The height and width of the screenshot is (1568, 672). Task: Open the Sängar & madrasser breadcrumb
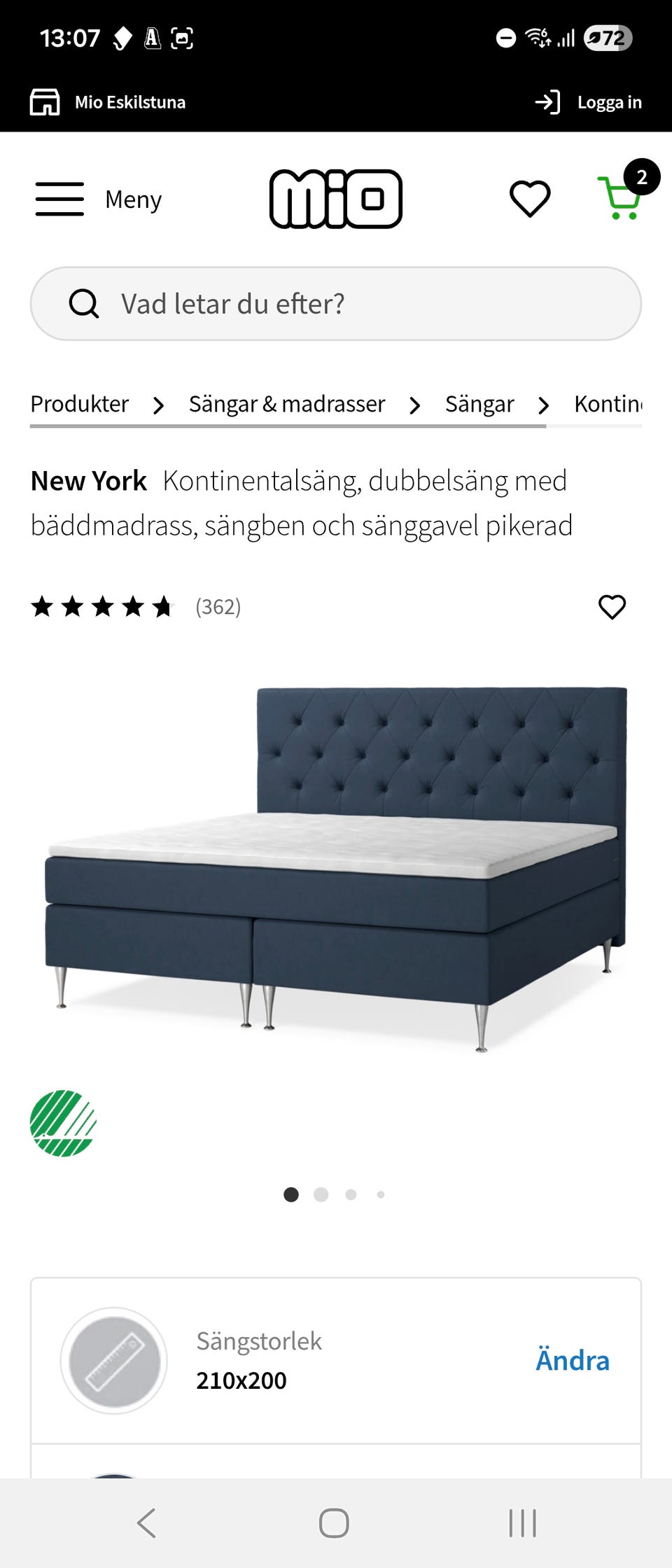pos(286,405)
